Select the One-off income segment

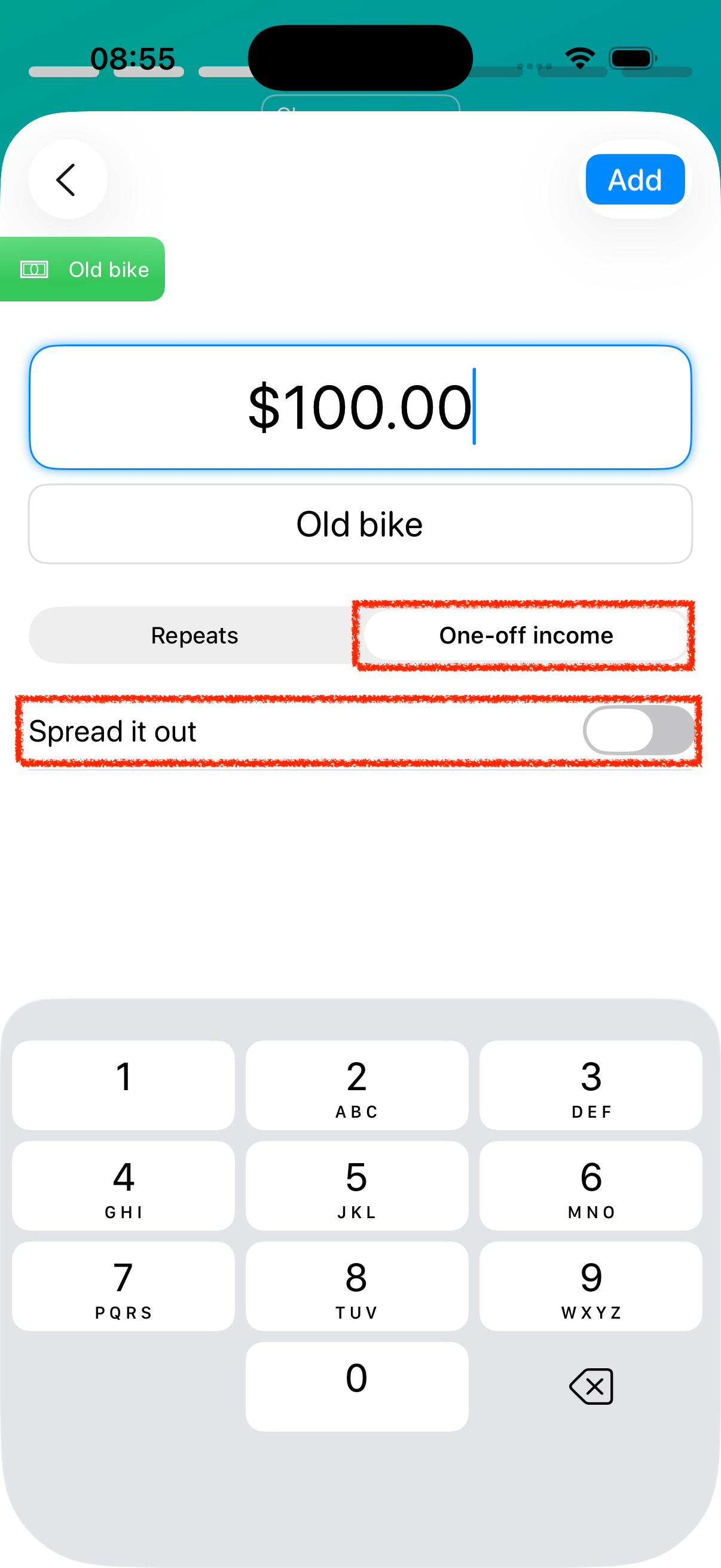pos(526,636)
